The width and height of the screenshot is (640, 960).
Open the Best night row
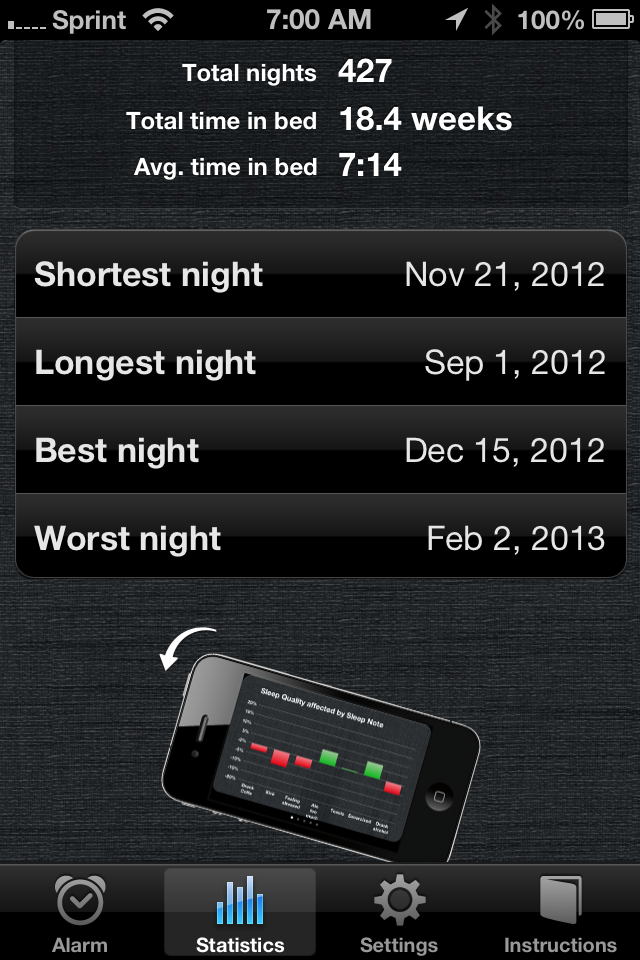click(x=320, y=450)
